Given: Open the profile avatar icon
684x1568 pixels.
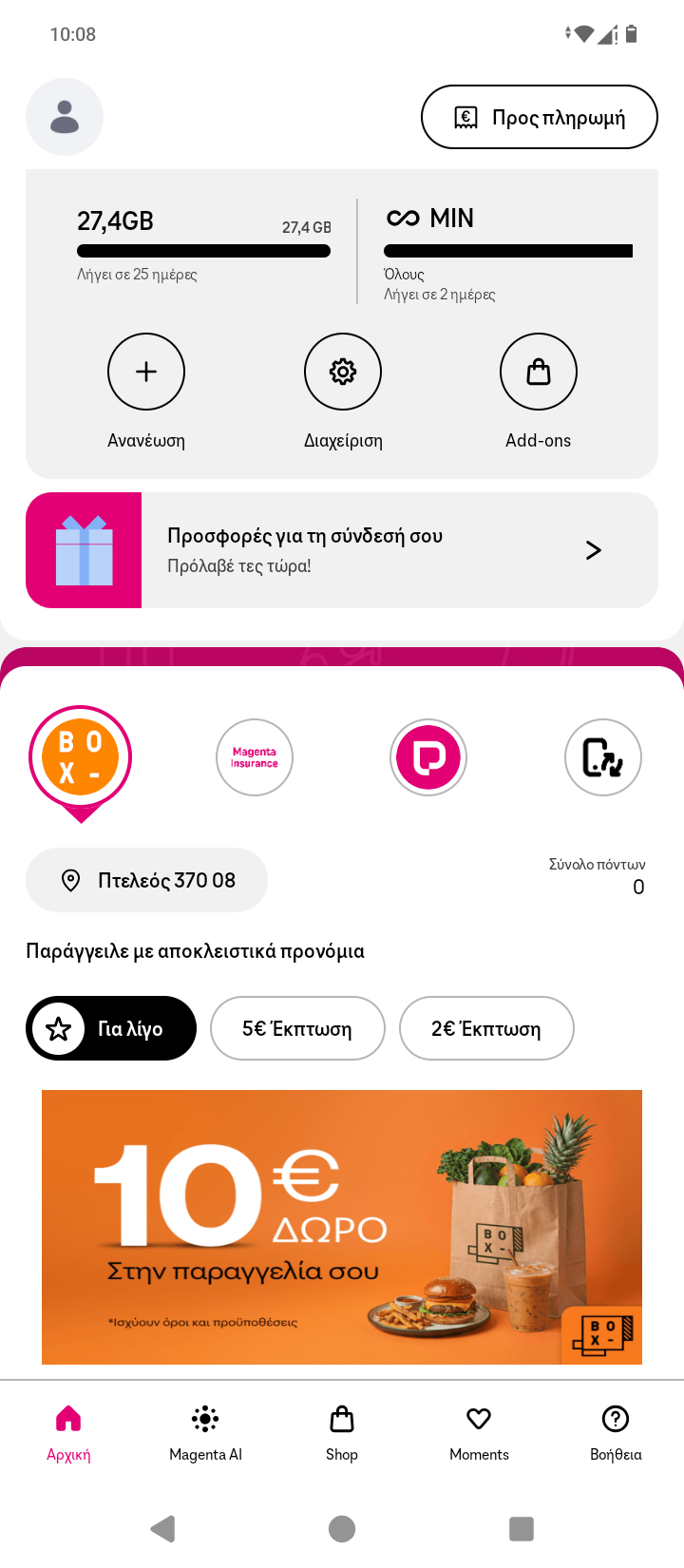Looking at the screenshot, I should pos(65,117).
